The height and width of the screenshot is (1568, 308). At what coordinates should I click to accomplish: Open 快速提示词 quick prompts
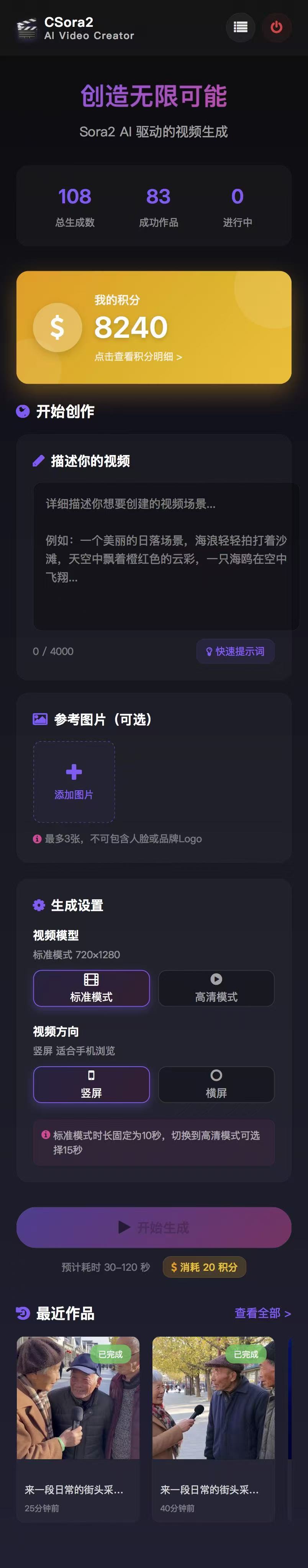click(x=235, y=651)
